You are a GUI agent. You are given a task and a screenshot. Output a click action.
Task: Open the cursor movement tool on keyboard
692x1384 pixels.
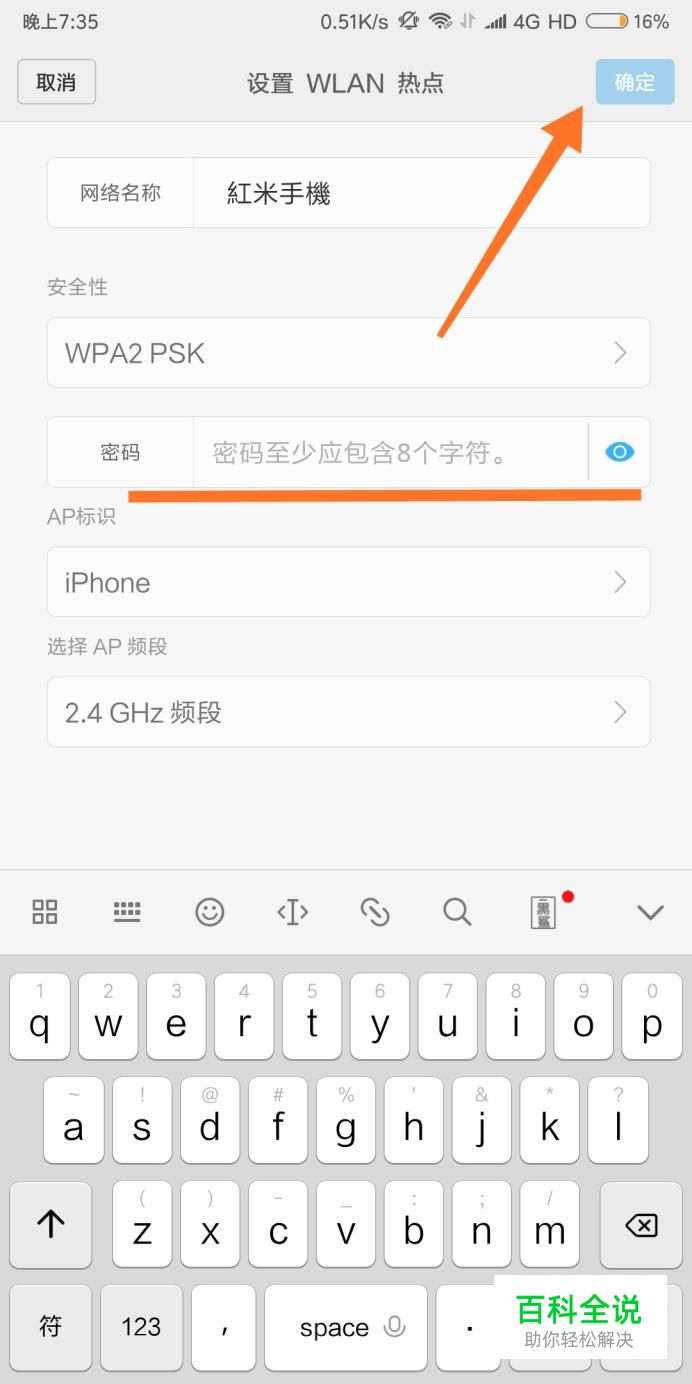click(292, 911)
